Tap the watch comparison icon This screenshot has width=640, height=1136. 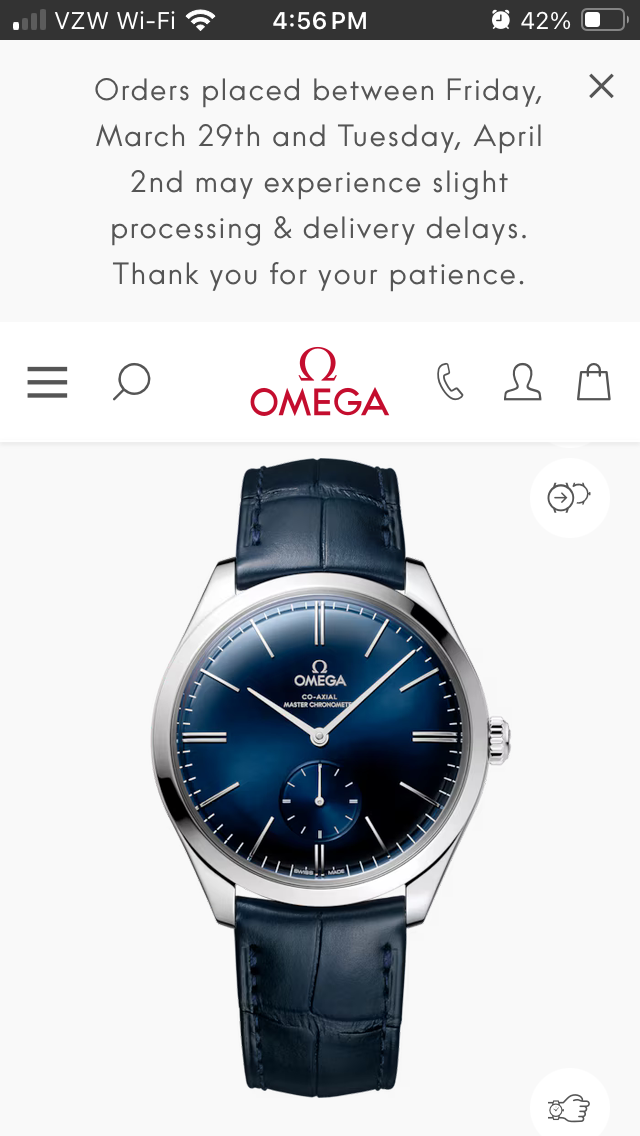coord(569,497)
